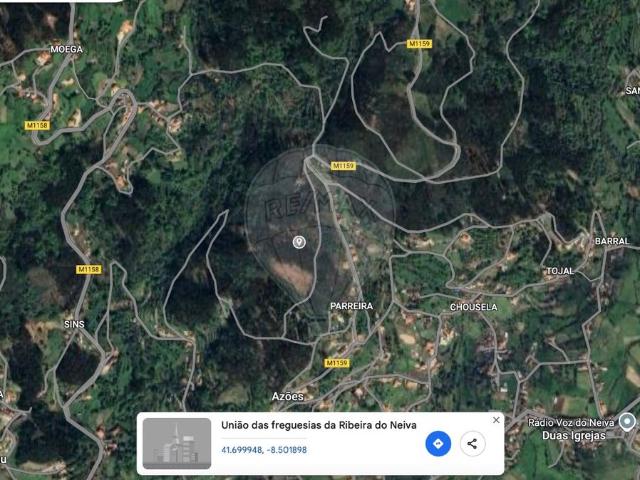Share this location
The width and height of the screenshot is (640, 480).
pyautogui.click(x=472, y=443)
